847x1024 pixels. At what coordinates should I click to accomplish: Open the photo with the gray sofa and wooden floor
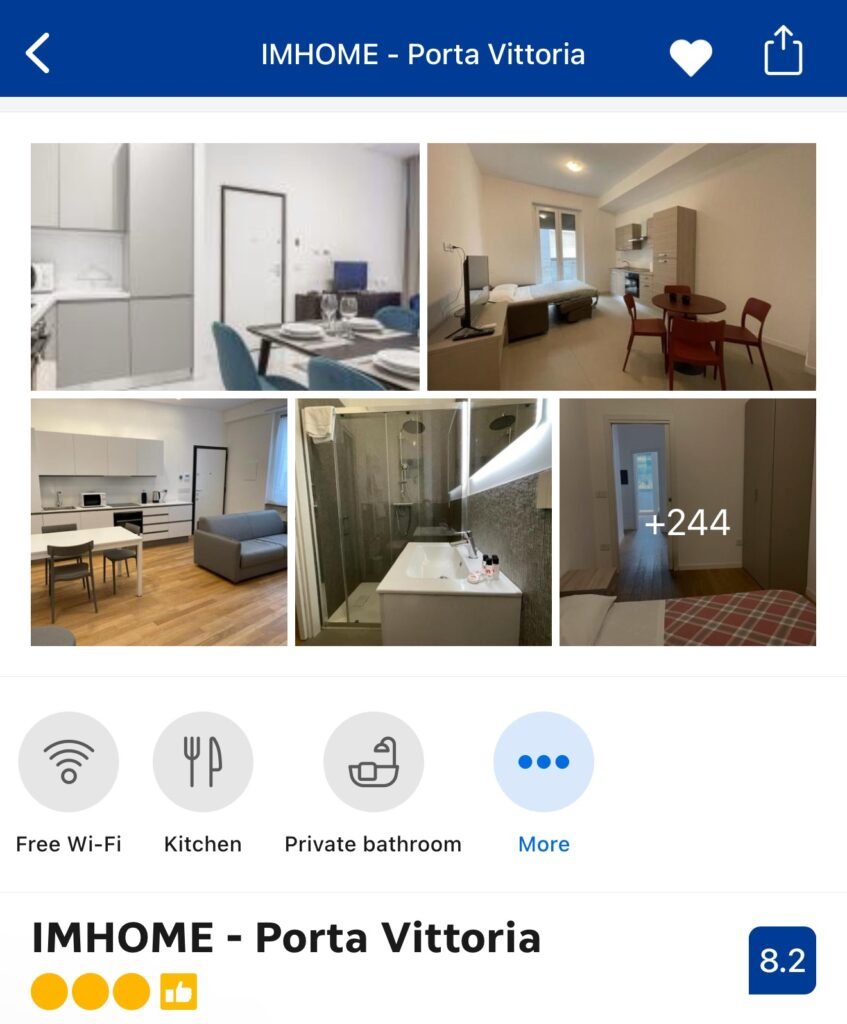click(159, 522)
